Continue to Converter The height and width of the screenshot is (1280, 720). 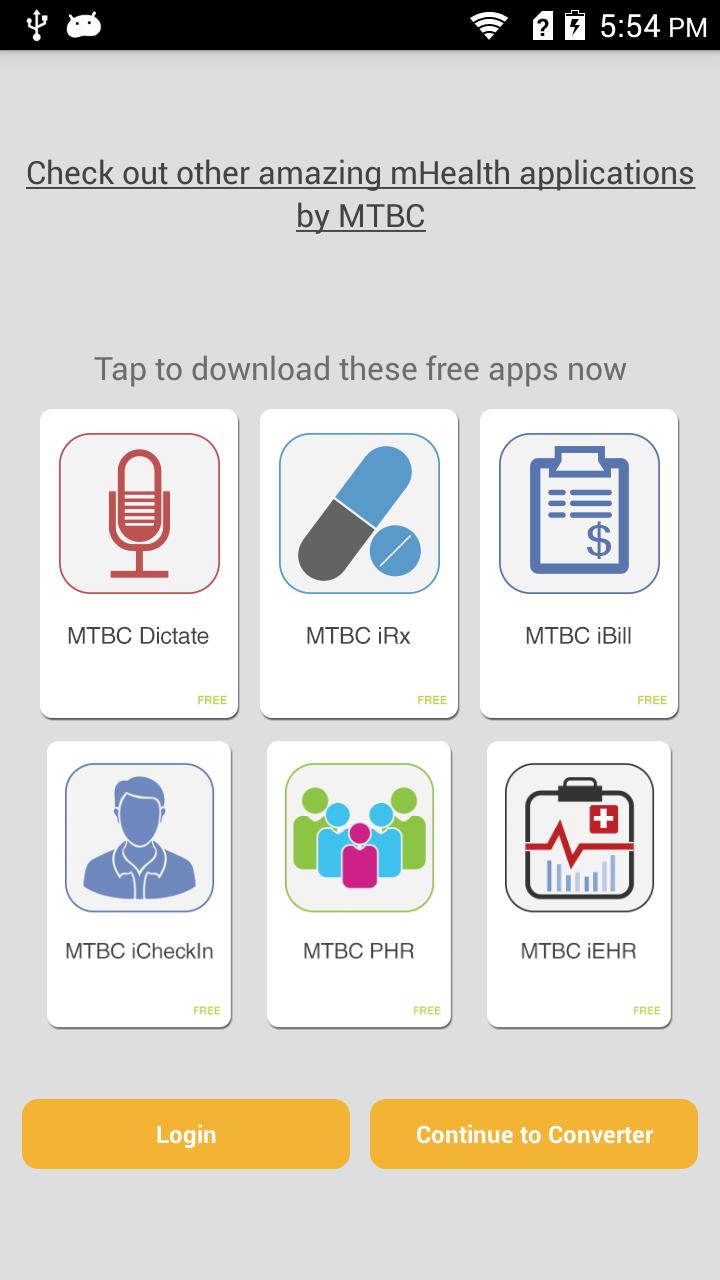(x=534, y=1134)
